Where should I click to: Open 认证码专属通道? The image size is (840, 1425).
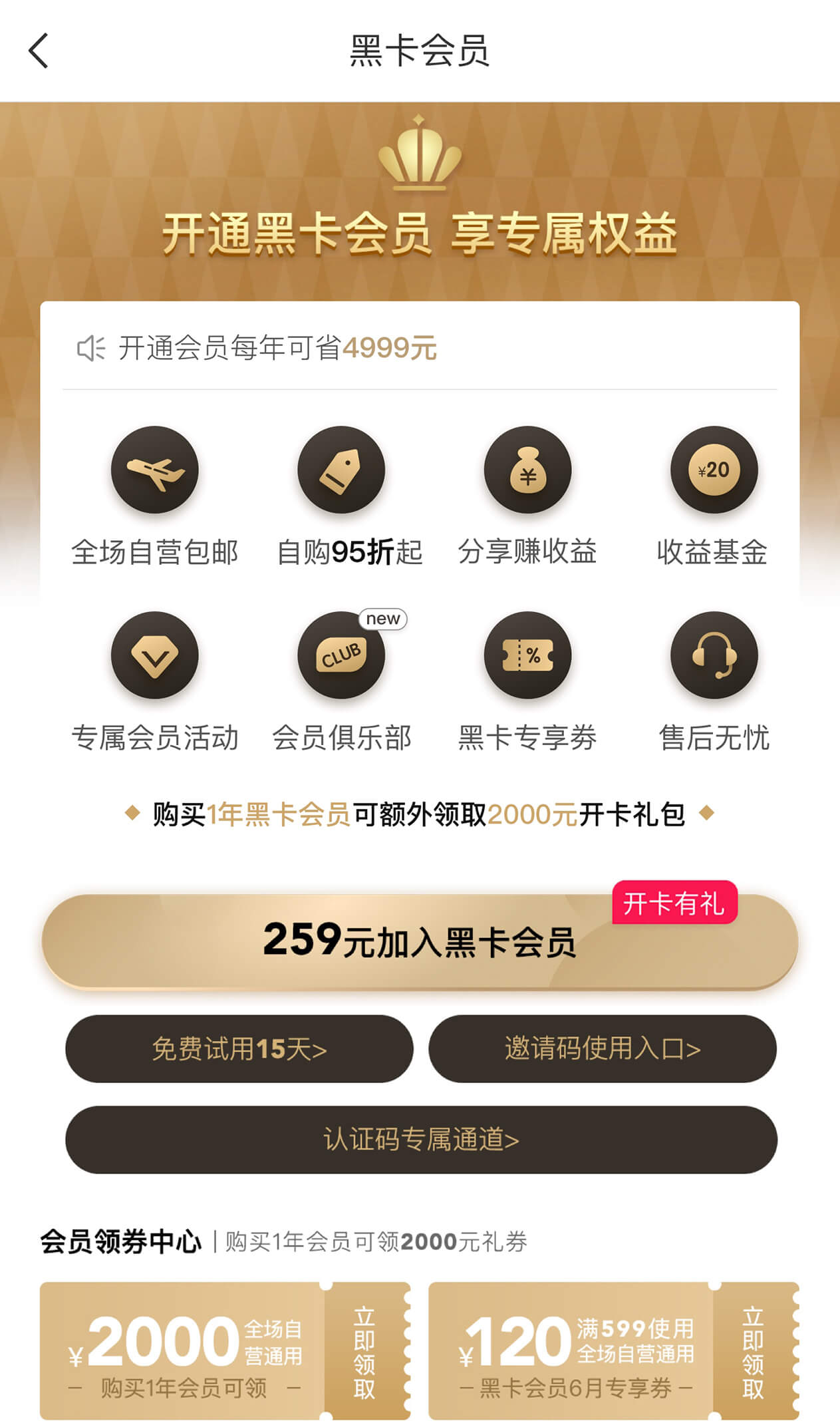420,1140
